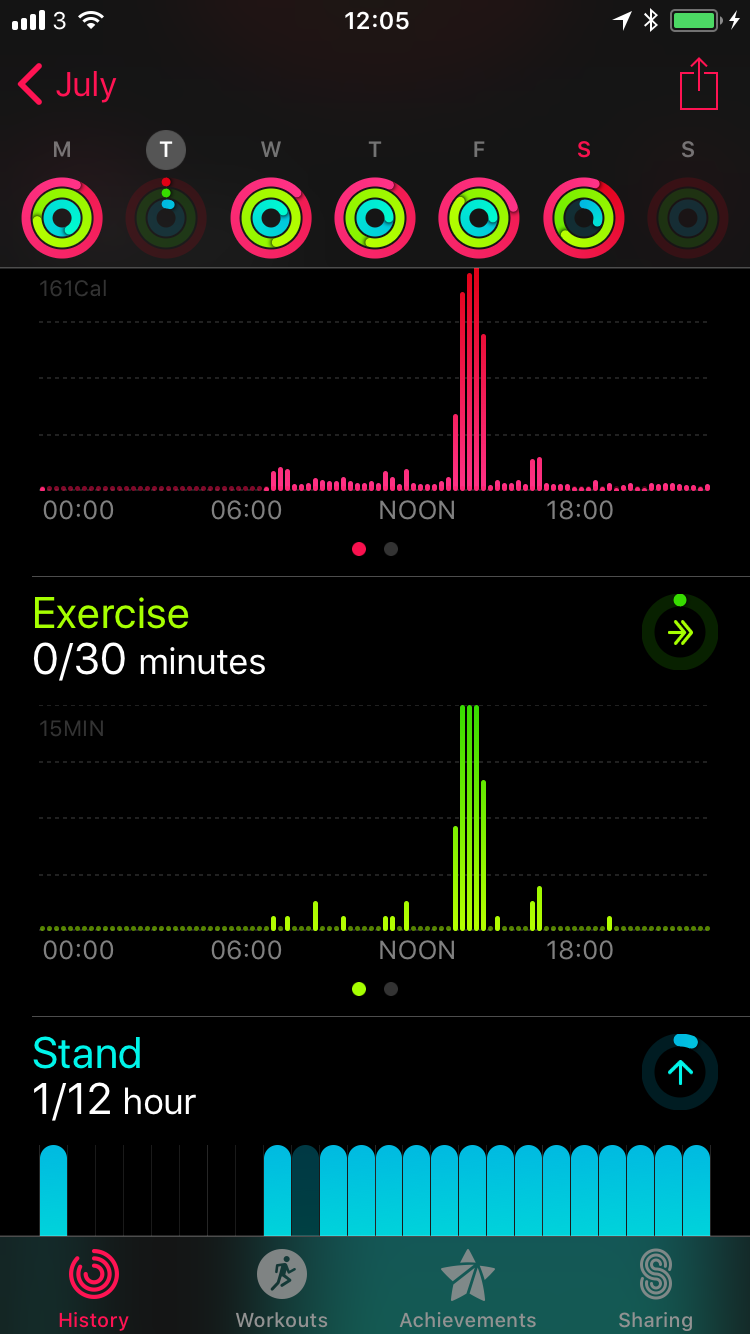Select Friday's activity rings
This screenshot has width=750, height=1334.
[479, 217]
